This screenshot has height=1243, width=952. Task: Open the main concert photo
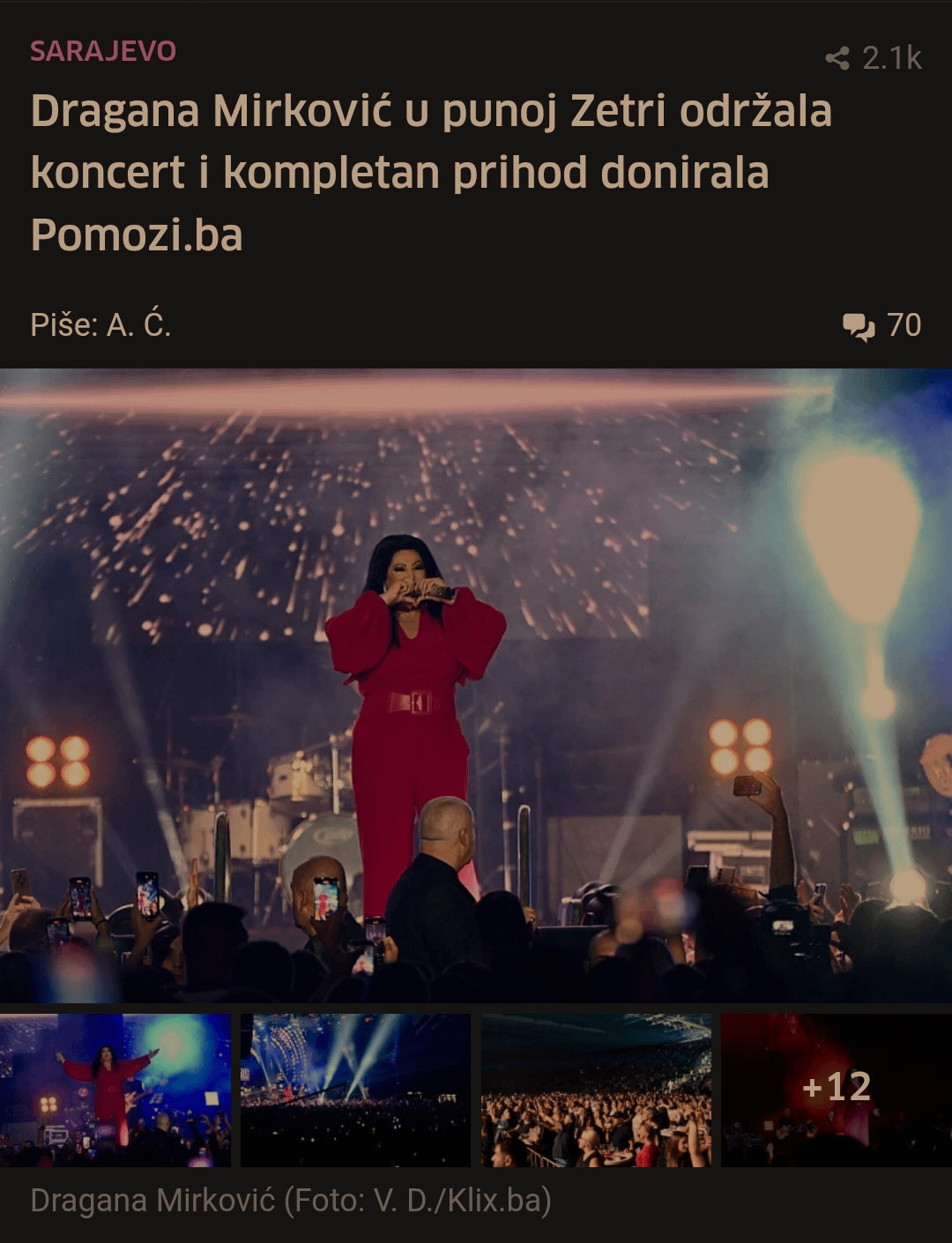coord(476,684)
